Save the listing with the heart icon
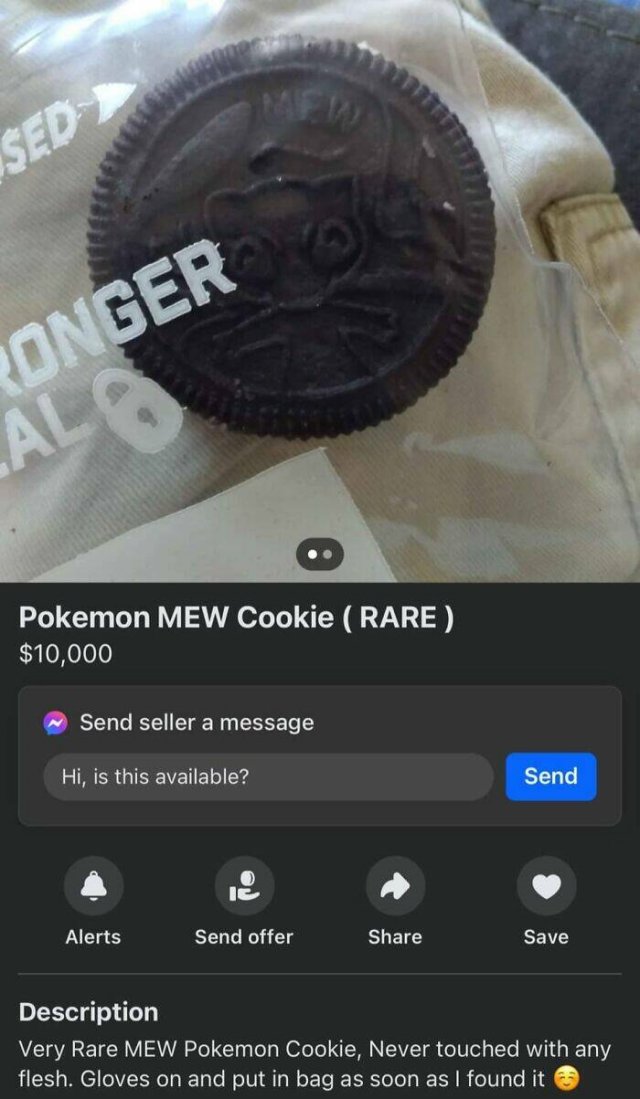This screenshot has width=640, height=1099. [546, 886]
